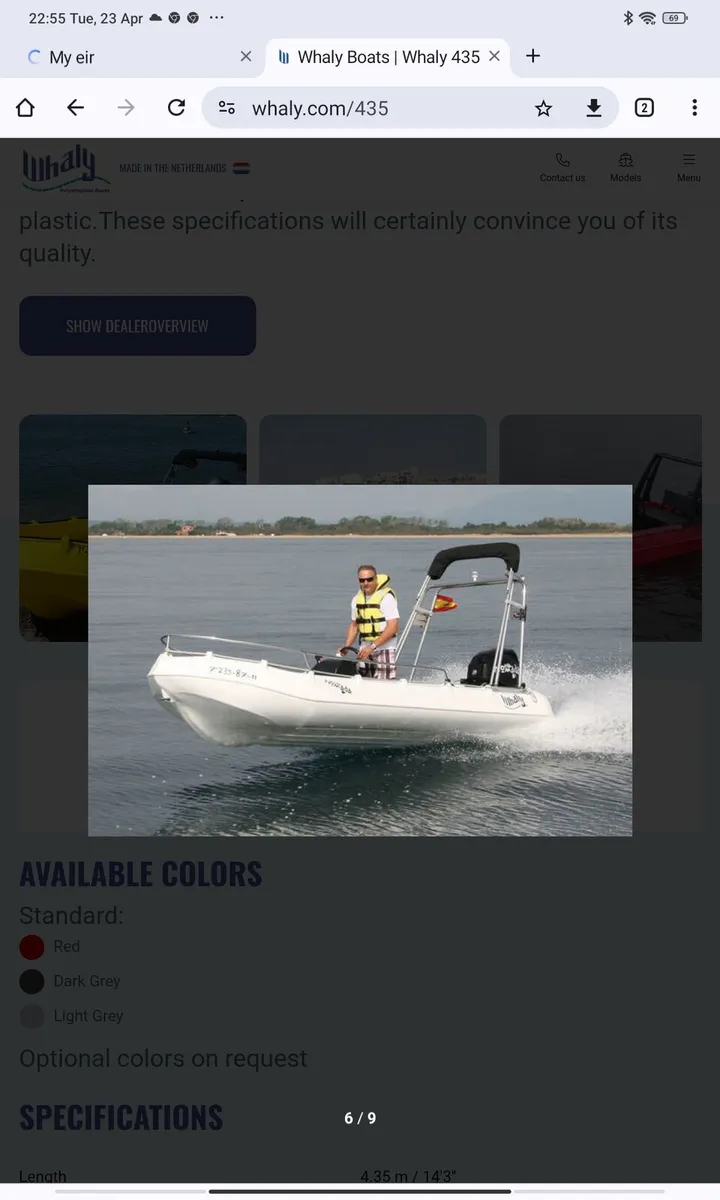720x1200 pixels.
Task: Open the tab switcher showing 2 tabs
Action: 644,108
